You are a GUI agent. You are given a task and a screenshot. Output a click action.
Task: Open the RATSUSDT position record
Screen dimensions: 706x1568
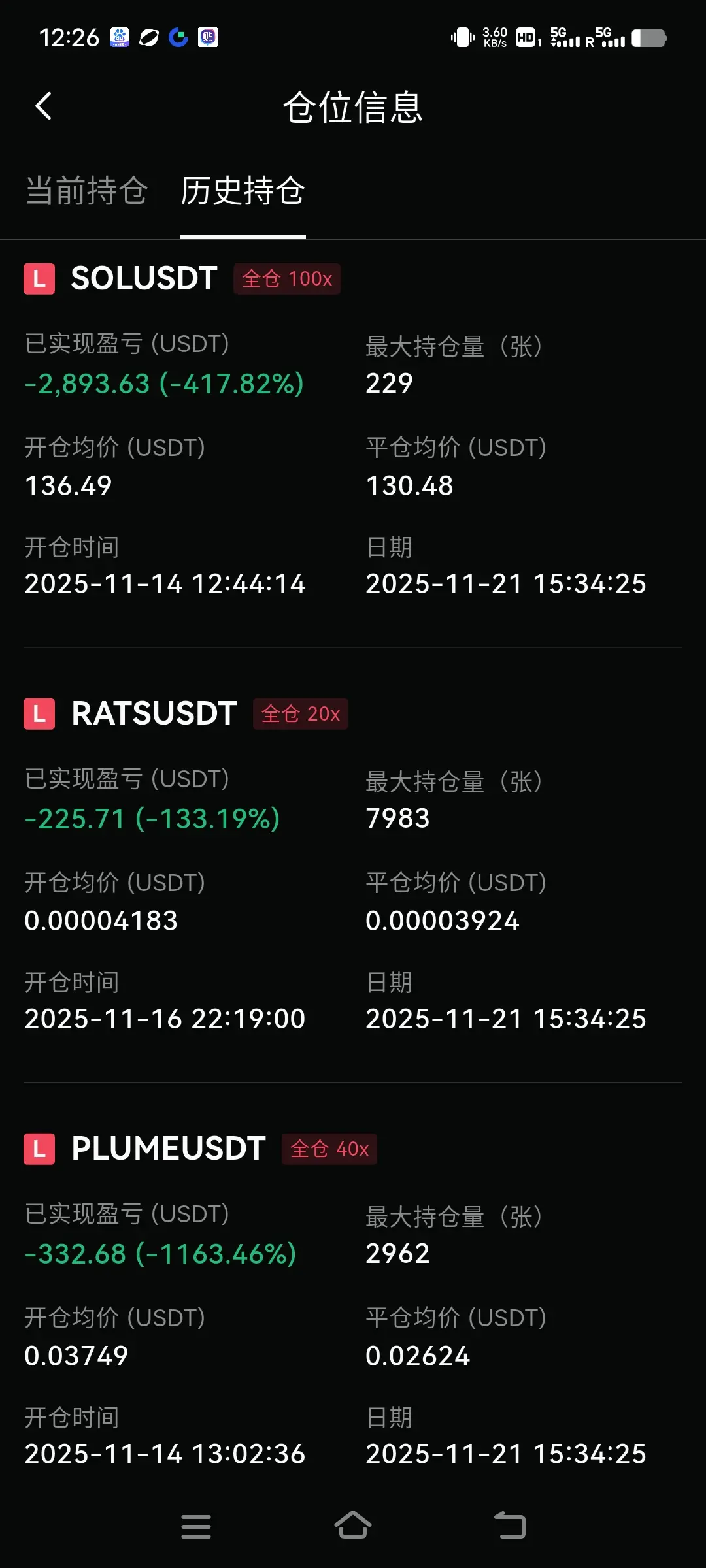click(x=154, y=713)
